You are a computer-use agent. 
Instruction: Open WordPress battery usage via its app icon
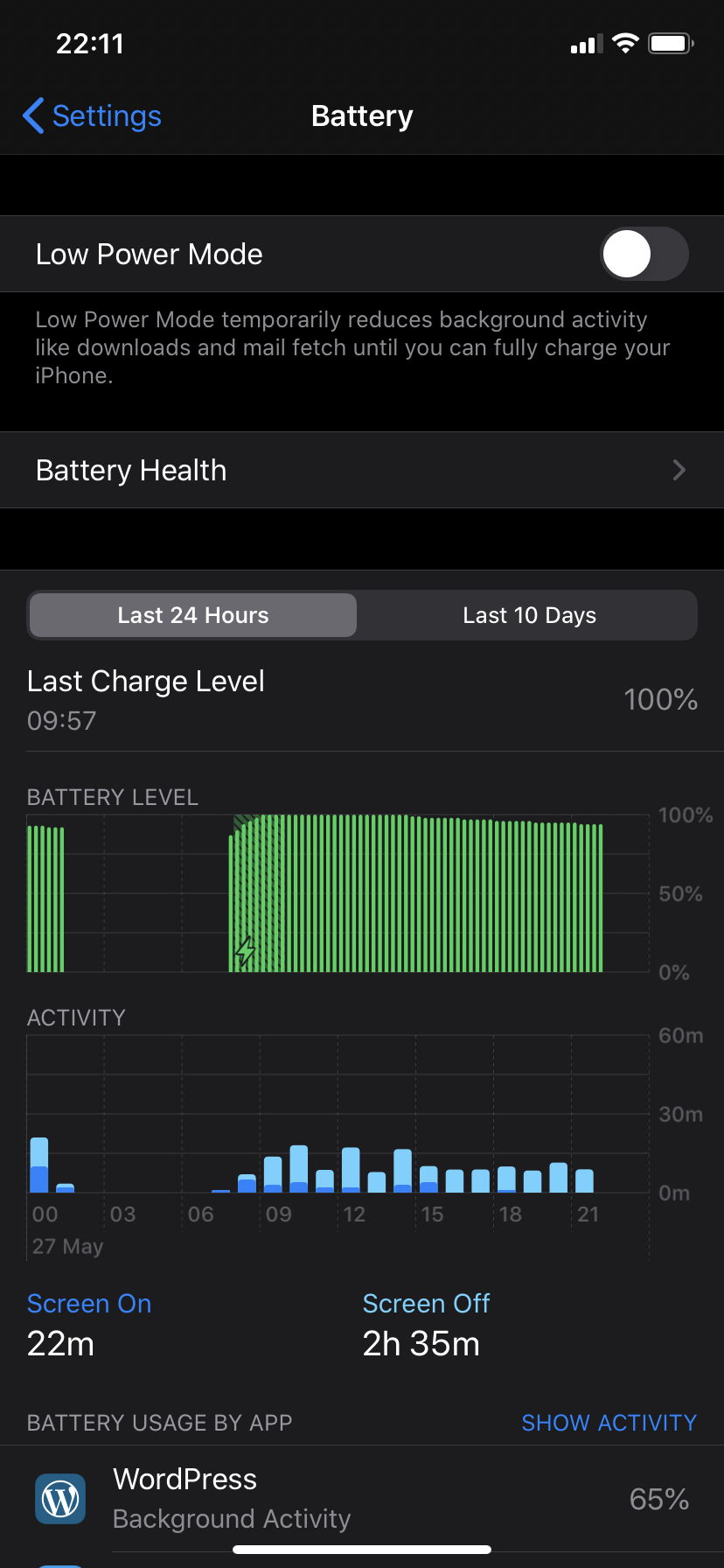59,1499
